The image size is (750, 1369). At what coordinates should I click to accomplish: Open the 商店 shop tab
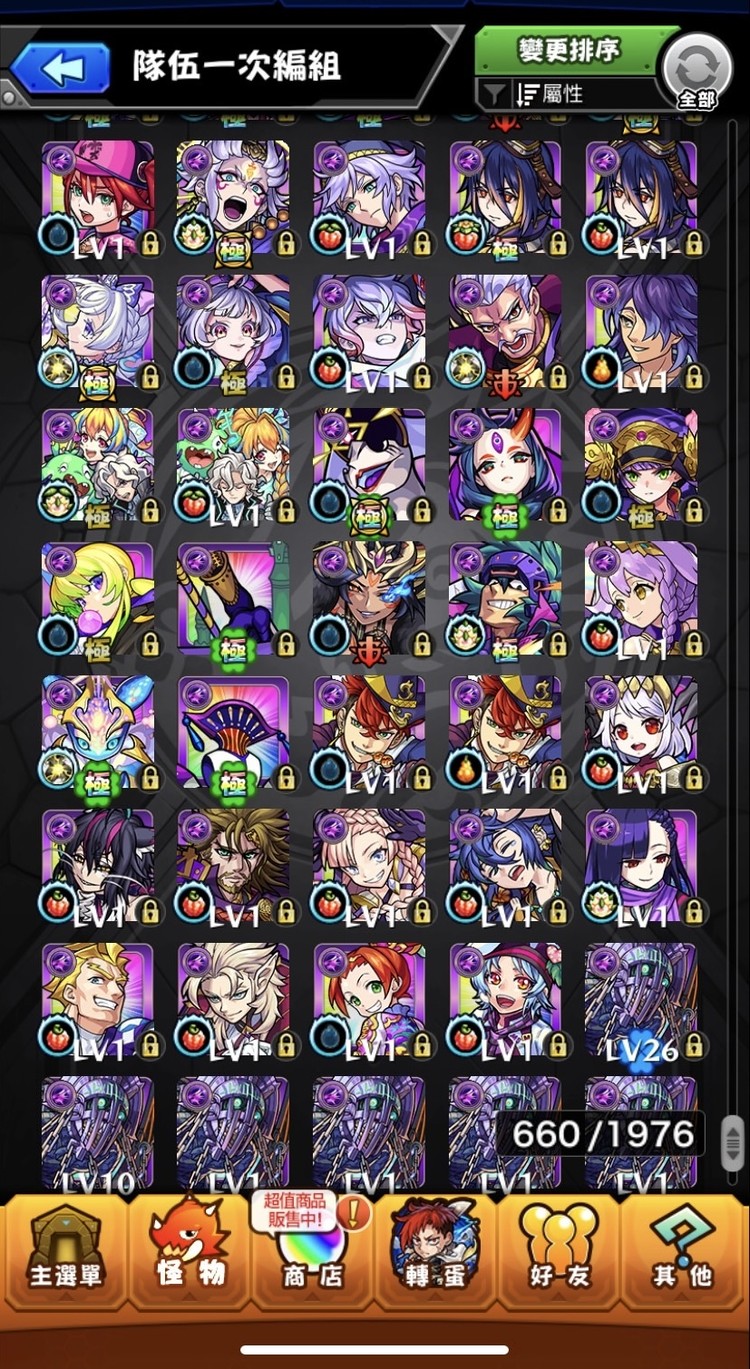coord(311,1250)
